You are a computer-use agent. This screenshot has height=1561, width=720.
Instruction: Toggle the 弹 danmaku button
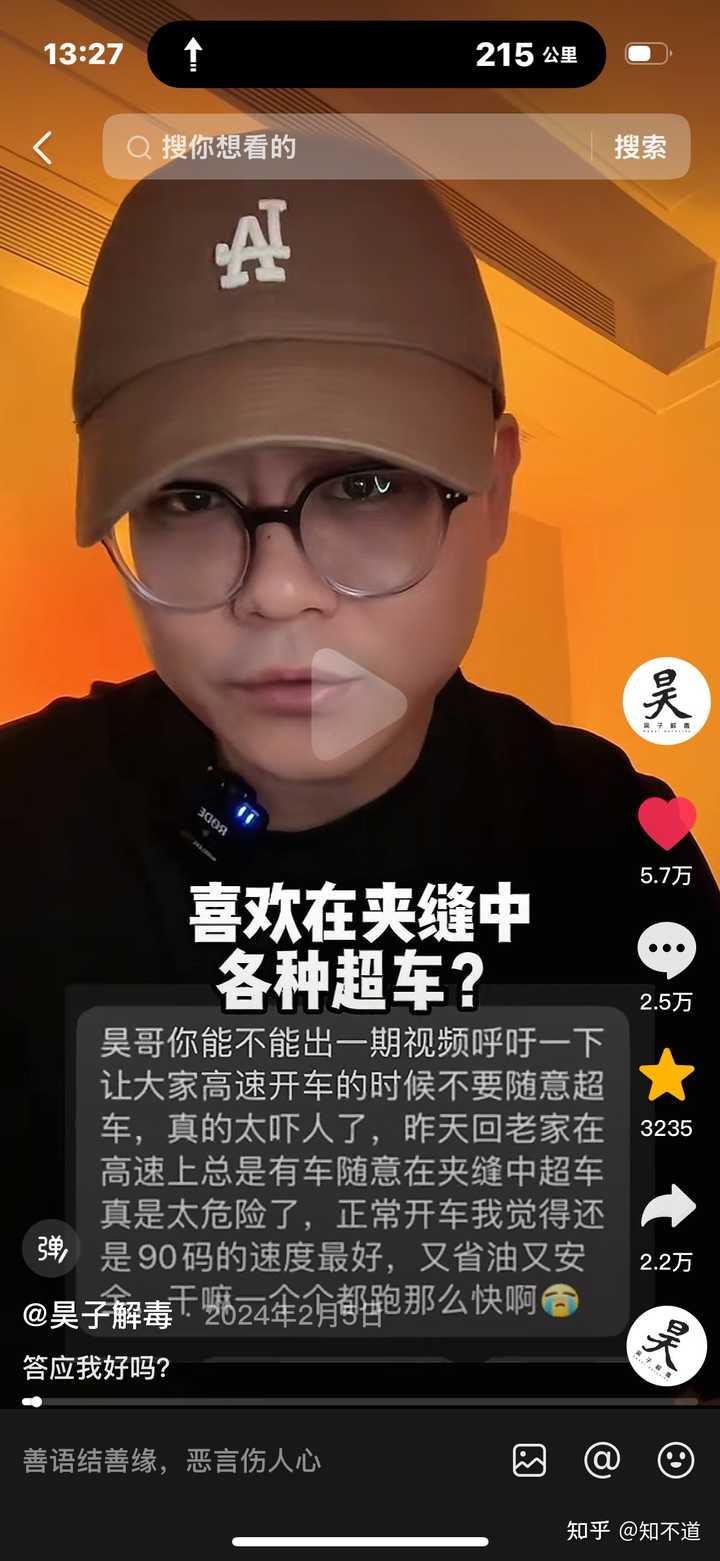(50, 1249)
